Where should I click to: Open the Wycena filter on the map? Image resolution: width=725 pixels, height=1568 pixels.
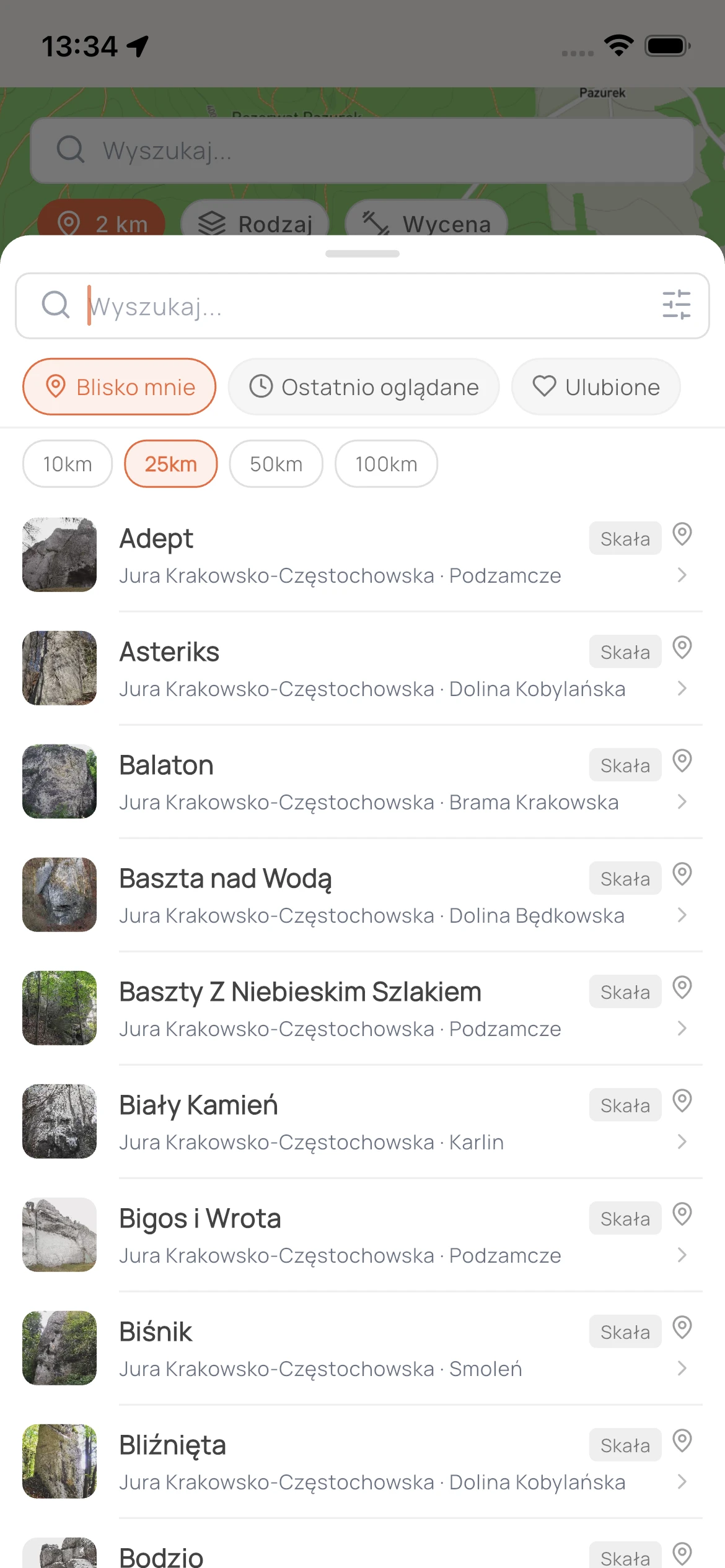426,224
